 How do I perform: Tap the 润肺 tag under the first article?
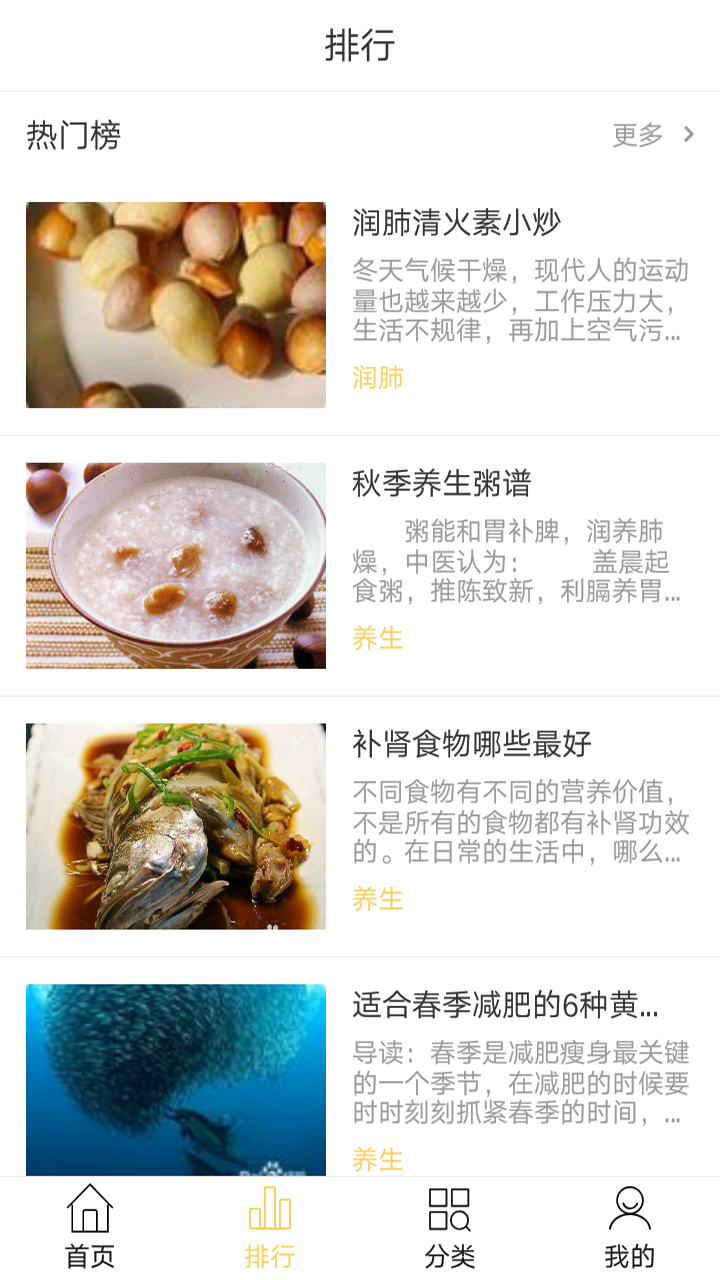coord(376,380)
